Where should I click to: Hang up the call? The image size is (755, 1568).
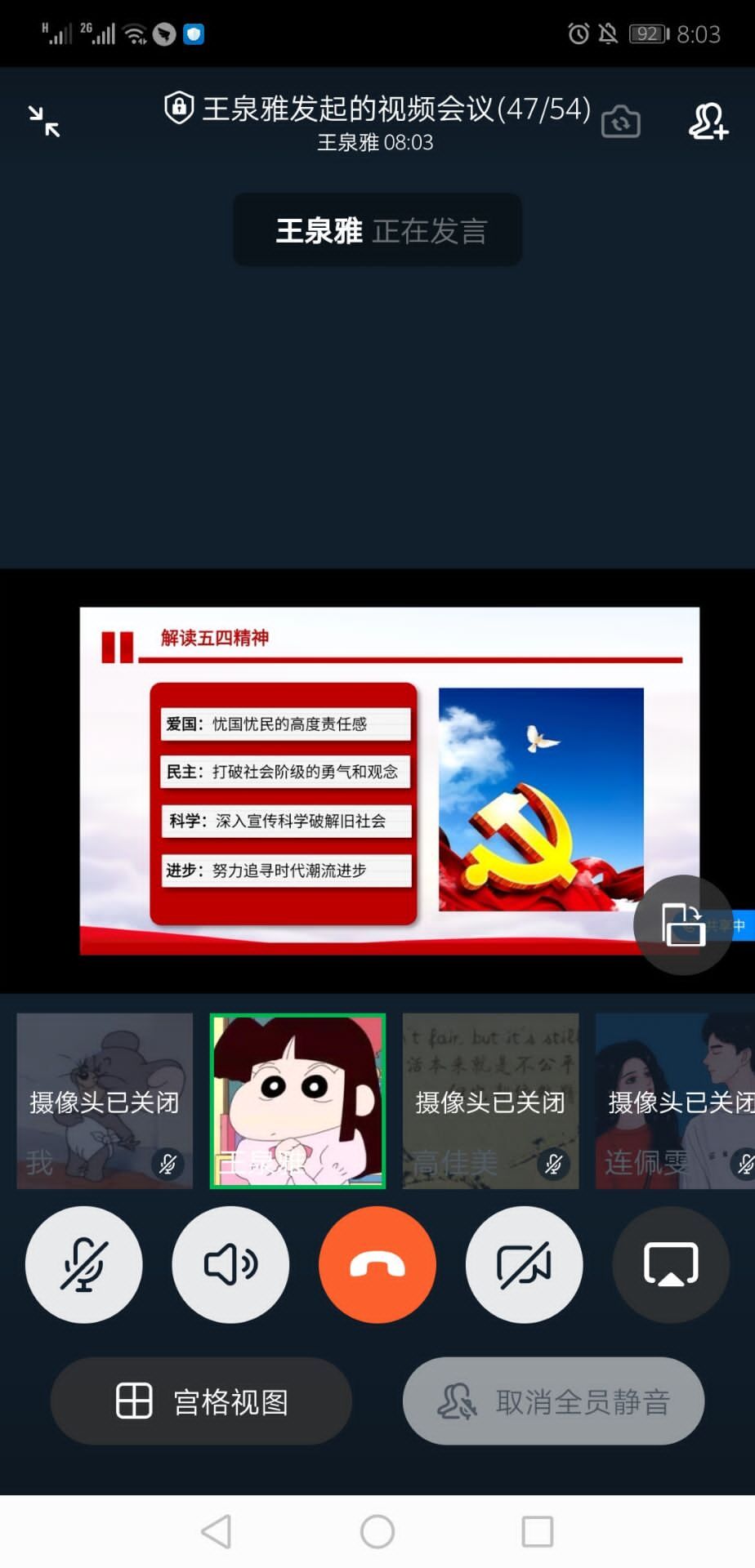click(377, 1264)
